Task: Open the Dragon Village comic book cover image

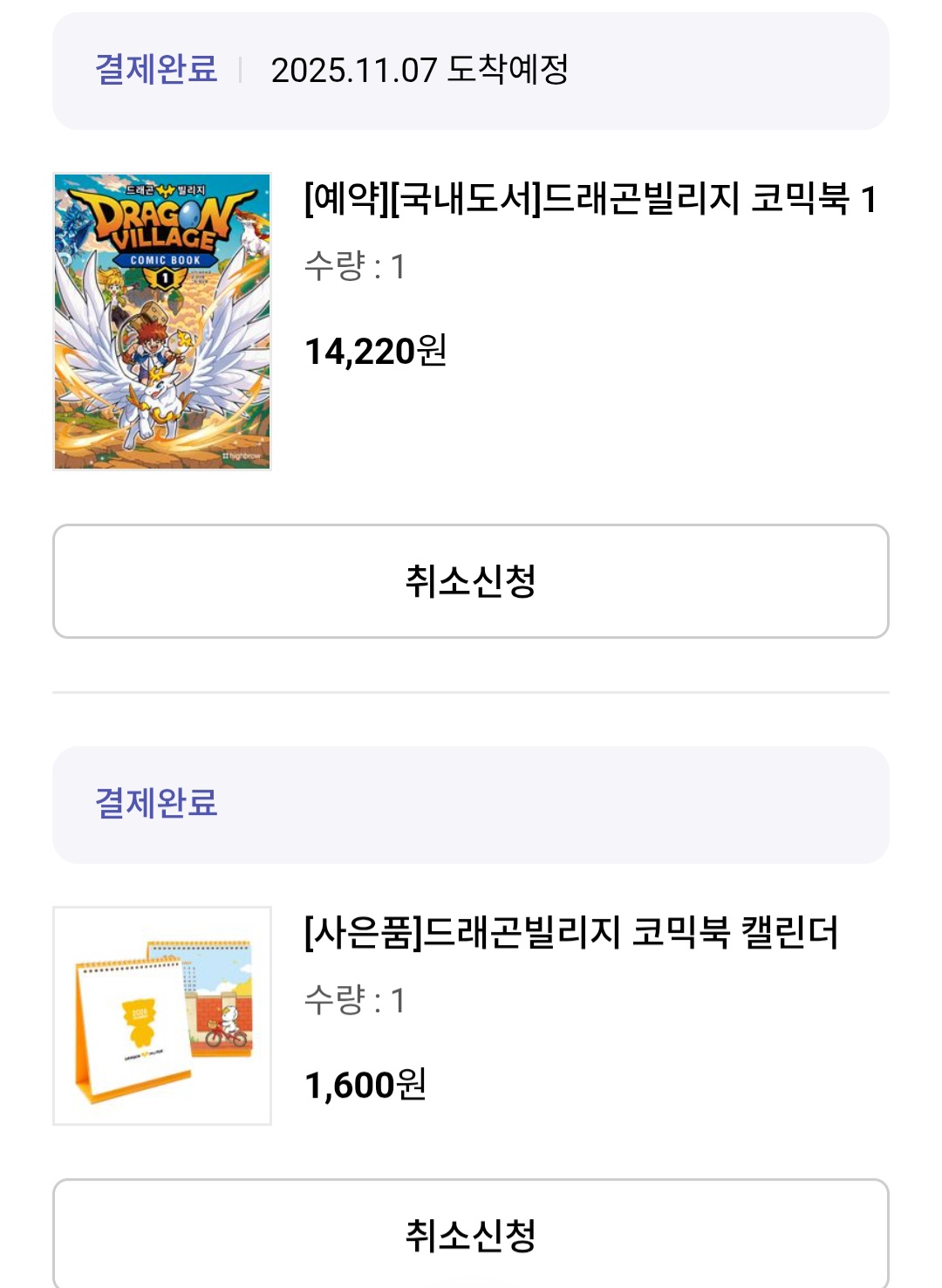Action: click(x=162, y=321)
